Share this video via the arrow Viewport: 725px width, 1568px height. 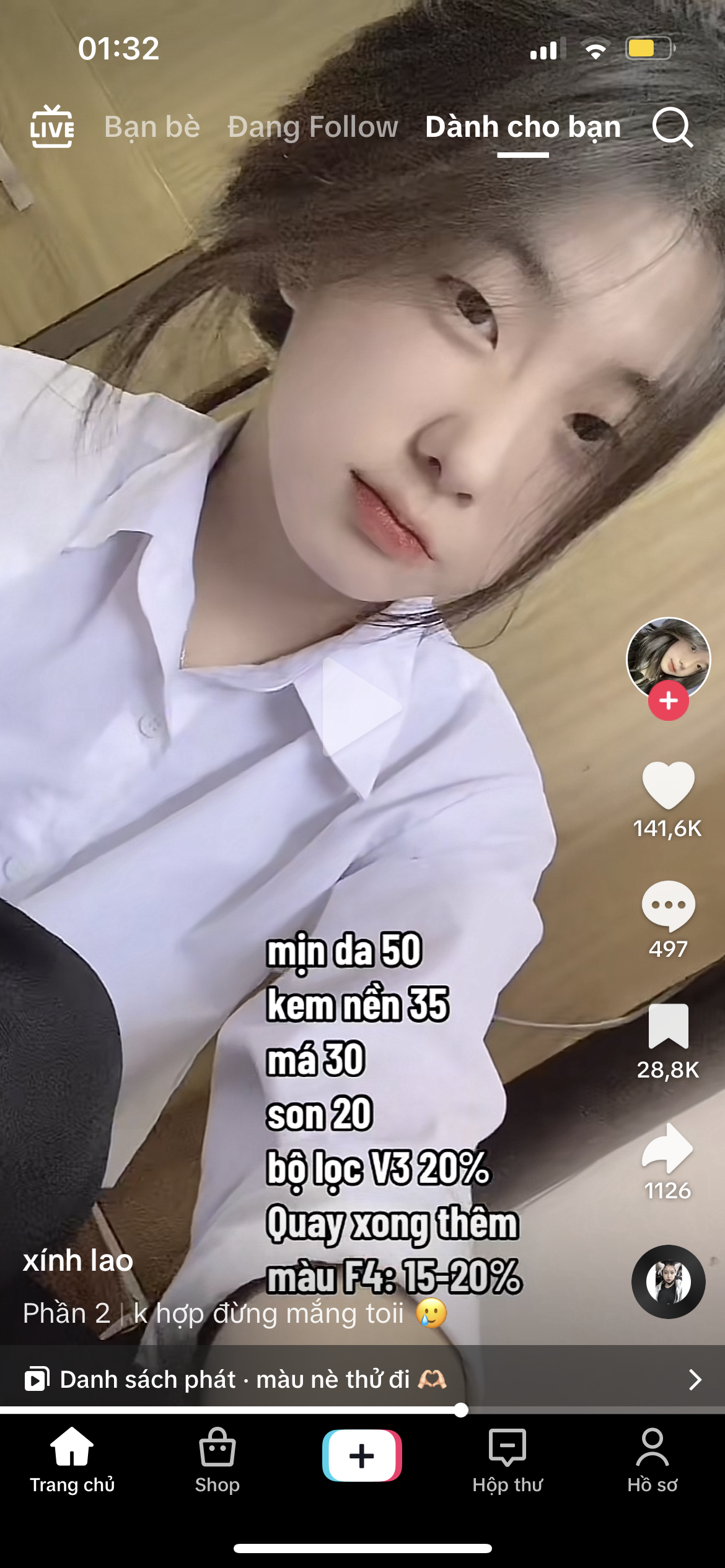pos(668,1148)
